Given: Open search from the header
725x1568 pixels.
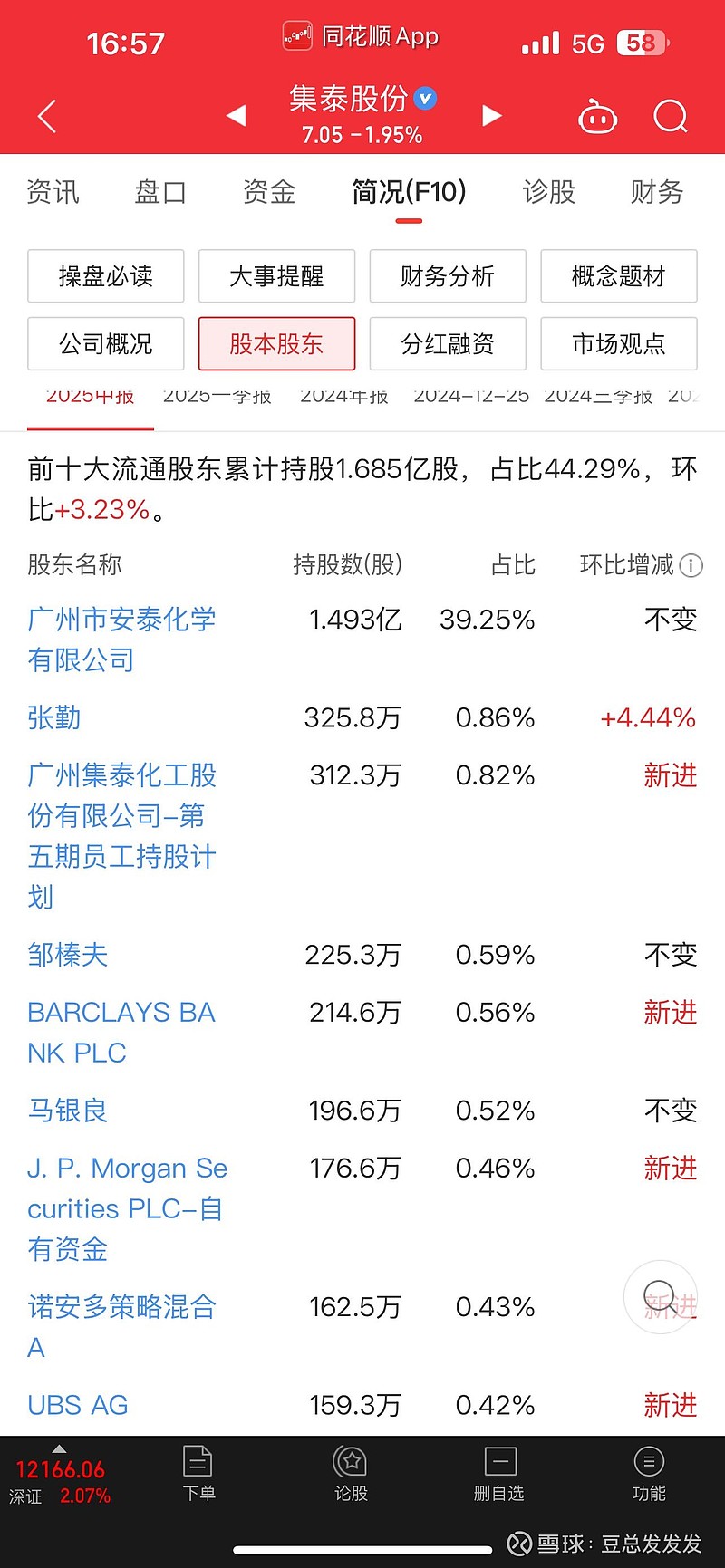Looking at the screenshot, I should point(671,117).
